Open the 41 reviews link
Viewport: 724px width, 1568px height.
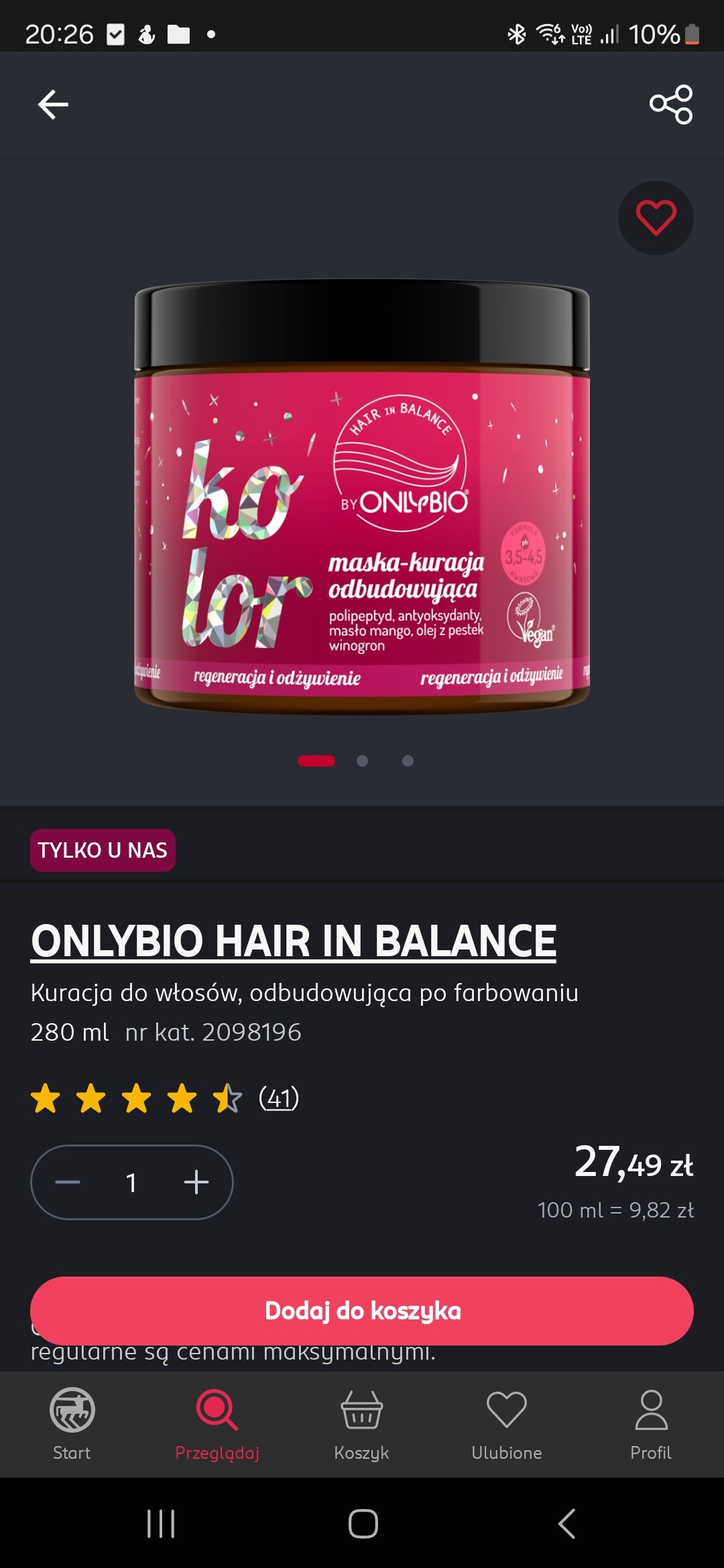[279, 1098]
